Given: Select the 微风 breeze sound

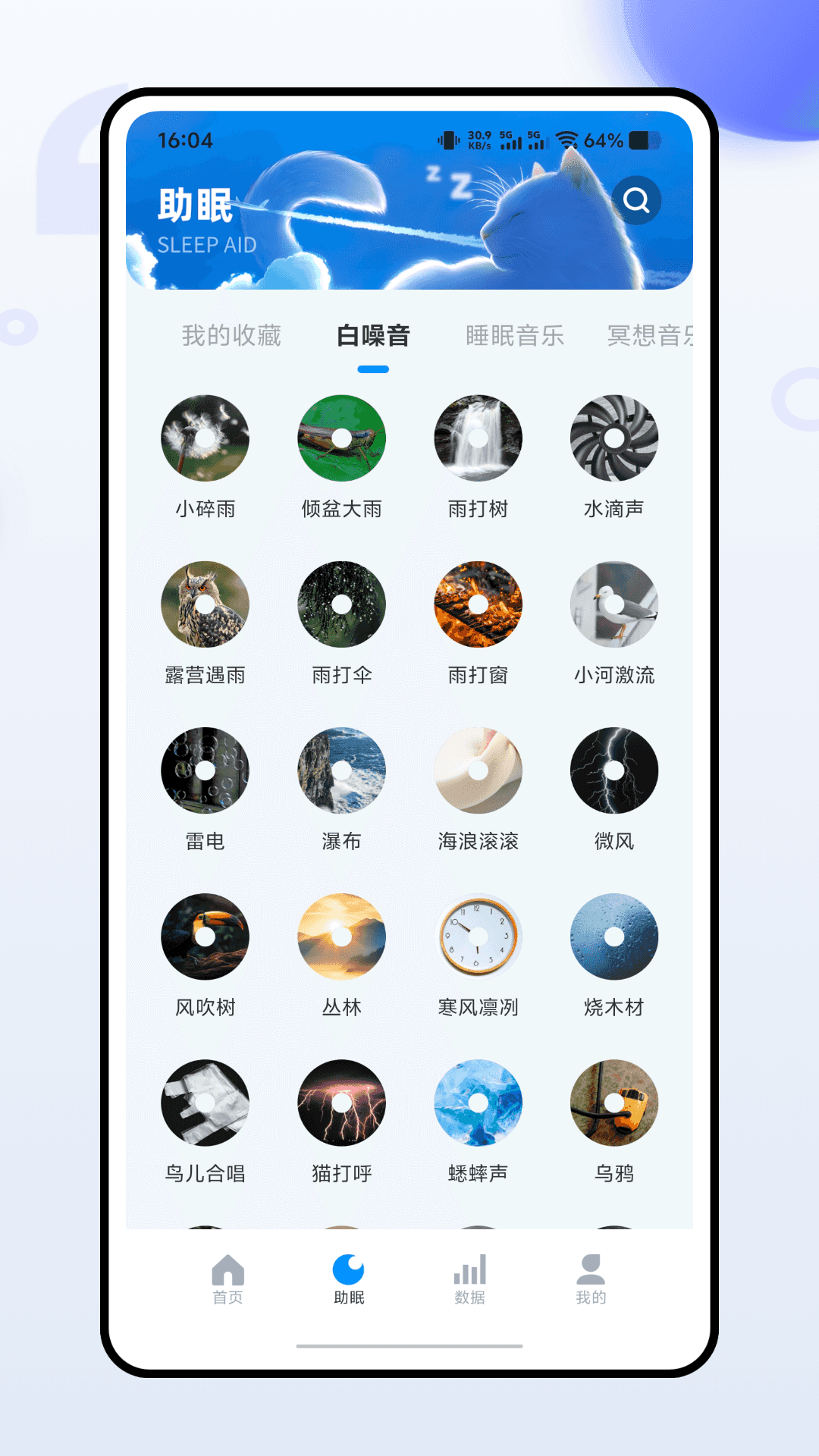Looking at the screenshot, I should click(614, 770).
